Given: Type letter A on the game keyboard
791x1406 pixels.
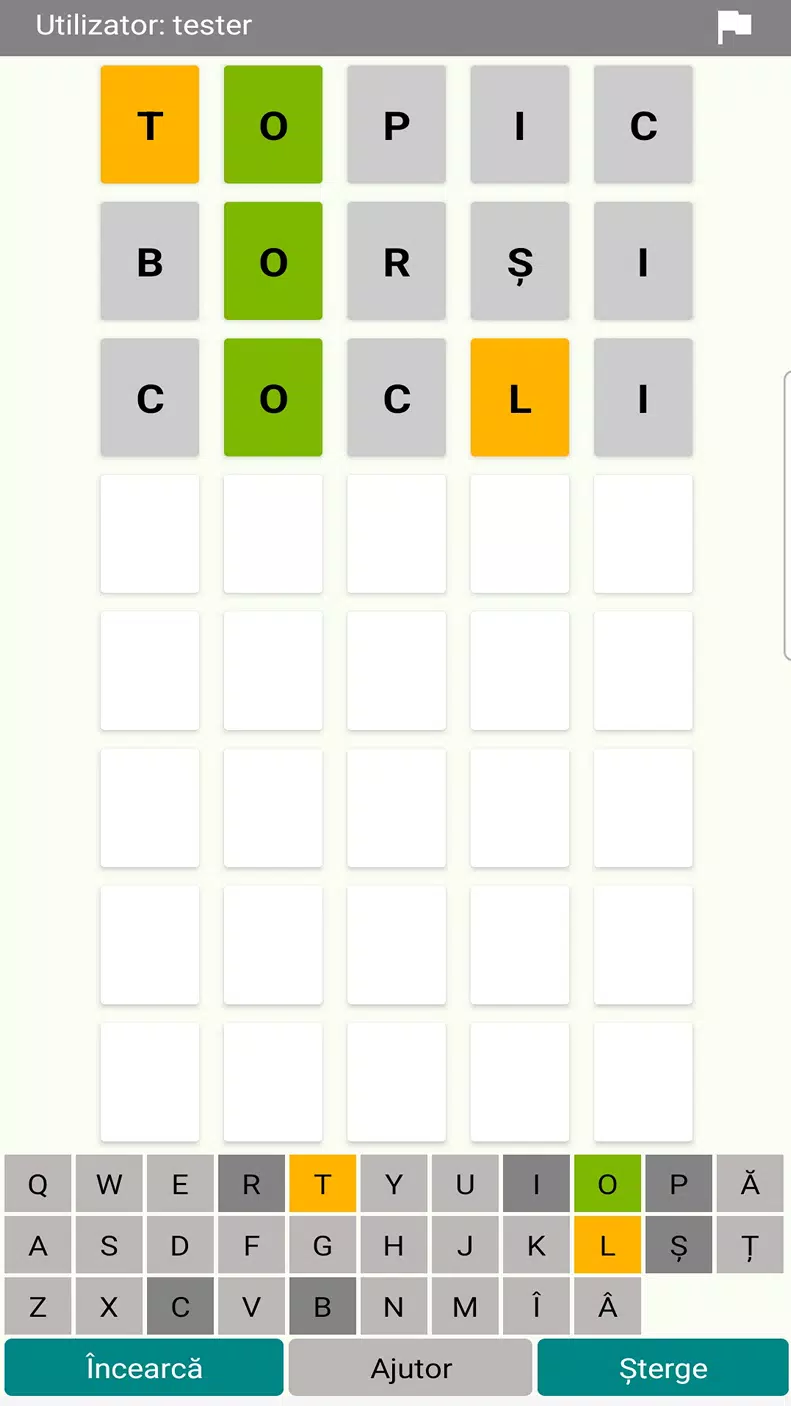Looking at the screenshot, I should [x=38, y=1245].
